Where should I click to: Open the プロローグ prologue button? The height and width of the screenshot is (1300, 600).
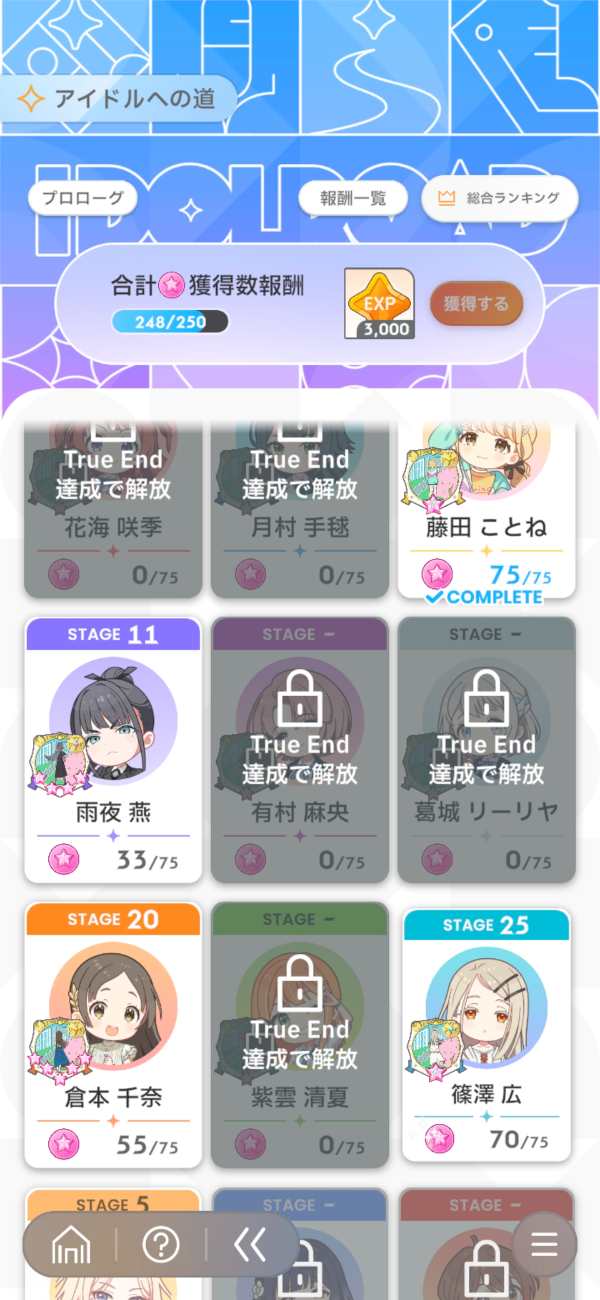click(82, 198)
